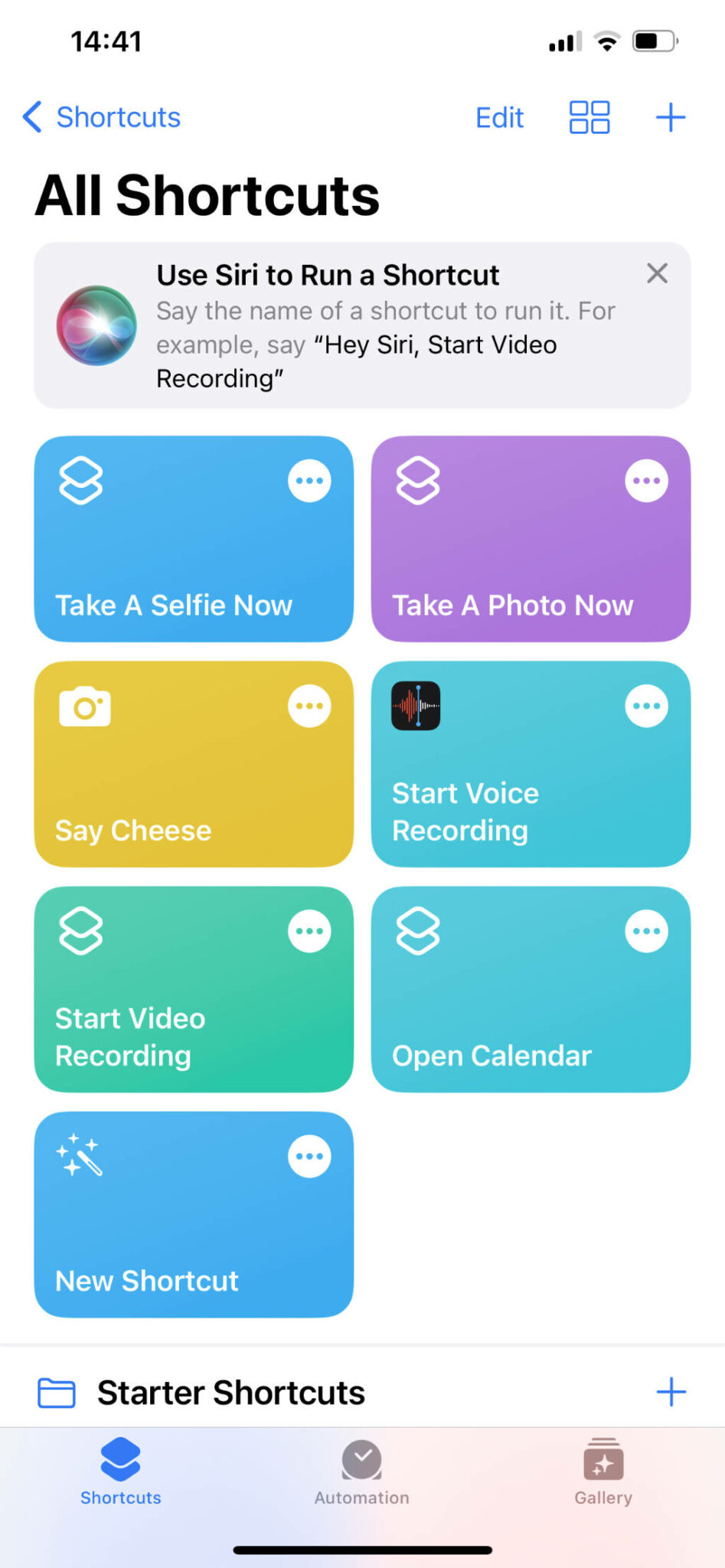Add to Starter Shortcuts via its plus icon

click(671, 1392)
